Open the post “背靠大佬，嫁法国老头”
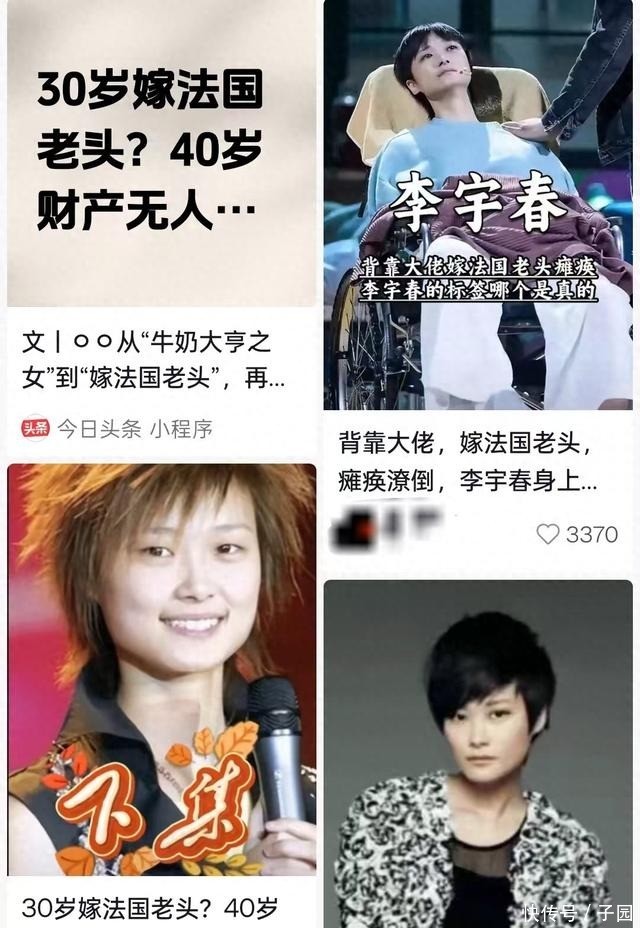The height and width of the screenshot is (928, 640). tap(468, 460)
